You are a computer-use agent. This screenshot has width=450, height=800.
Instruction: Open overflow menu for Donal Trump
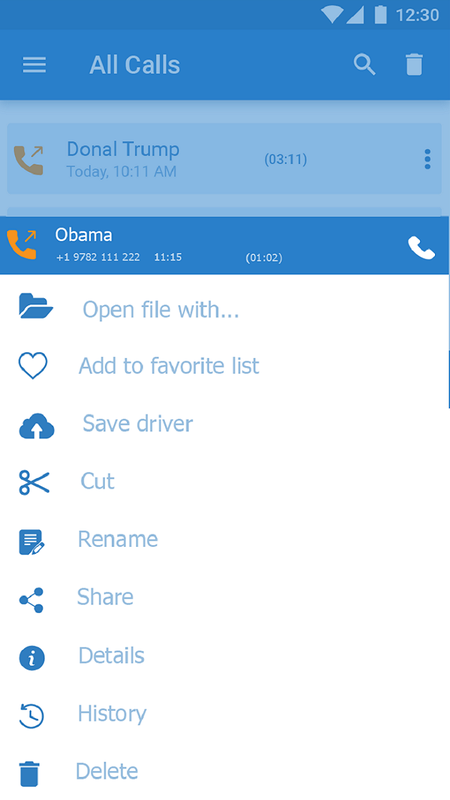tap(428, 159)
